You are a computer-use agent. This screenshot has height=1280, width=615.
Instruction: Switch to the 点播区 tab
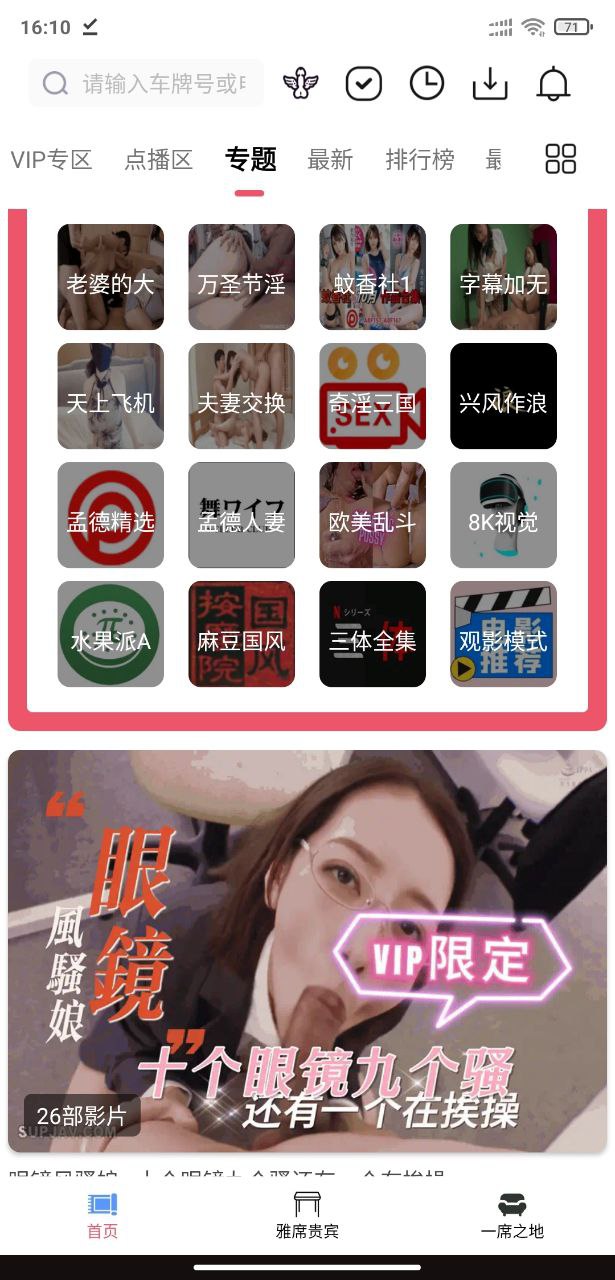[x=158, y=159]
